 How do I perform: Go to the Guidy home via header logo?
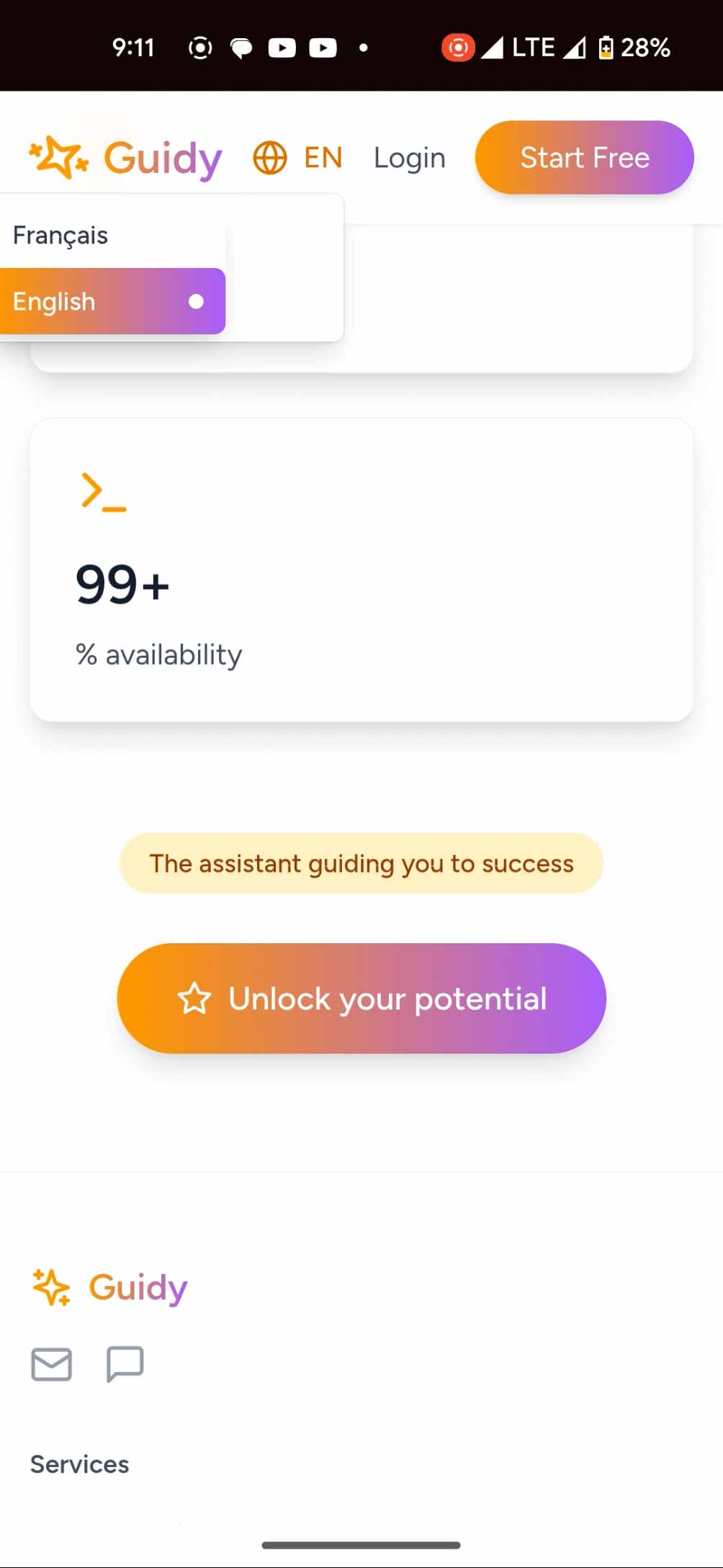tap(126, 158)
